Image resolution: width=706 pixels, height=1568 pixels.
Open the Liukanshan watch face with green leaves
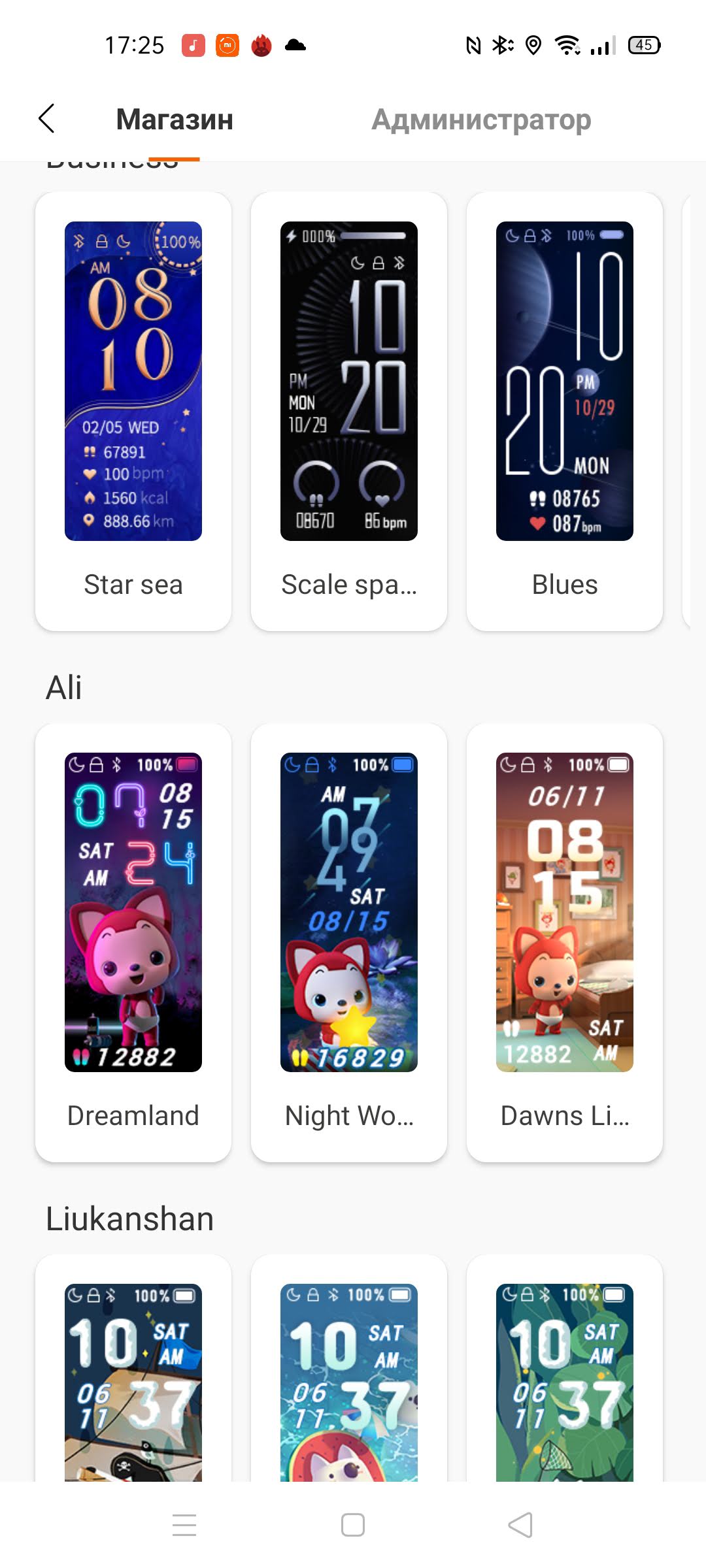[565, 1369]
